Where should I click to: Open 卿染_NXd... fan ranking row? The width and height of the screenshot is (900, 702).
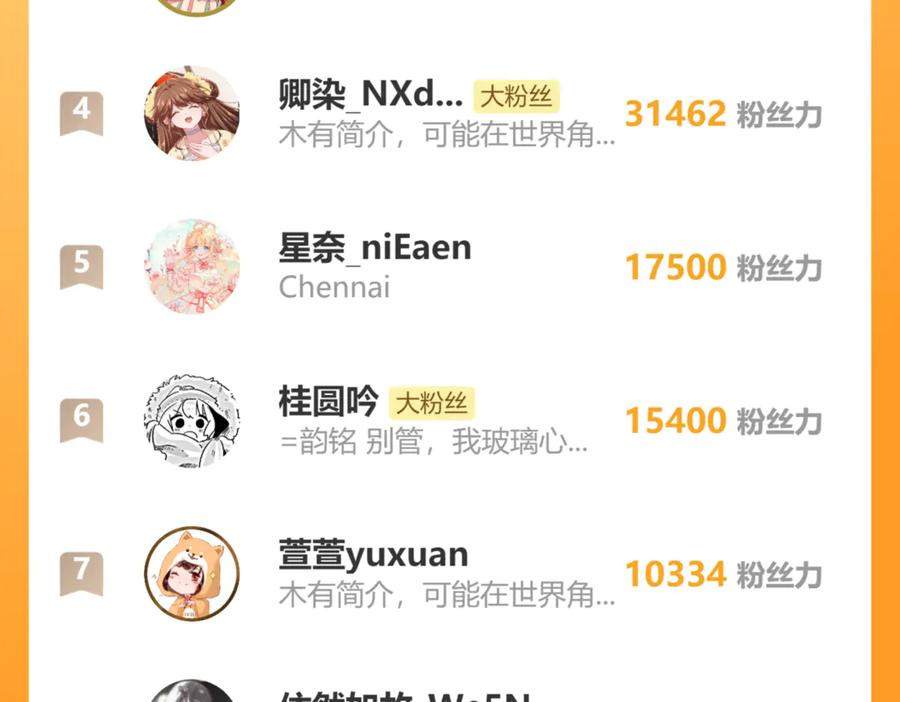(x=450, y=113)
